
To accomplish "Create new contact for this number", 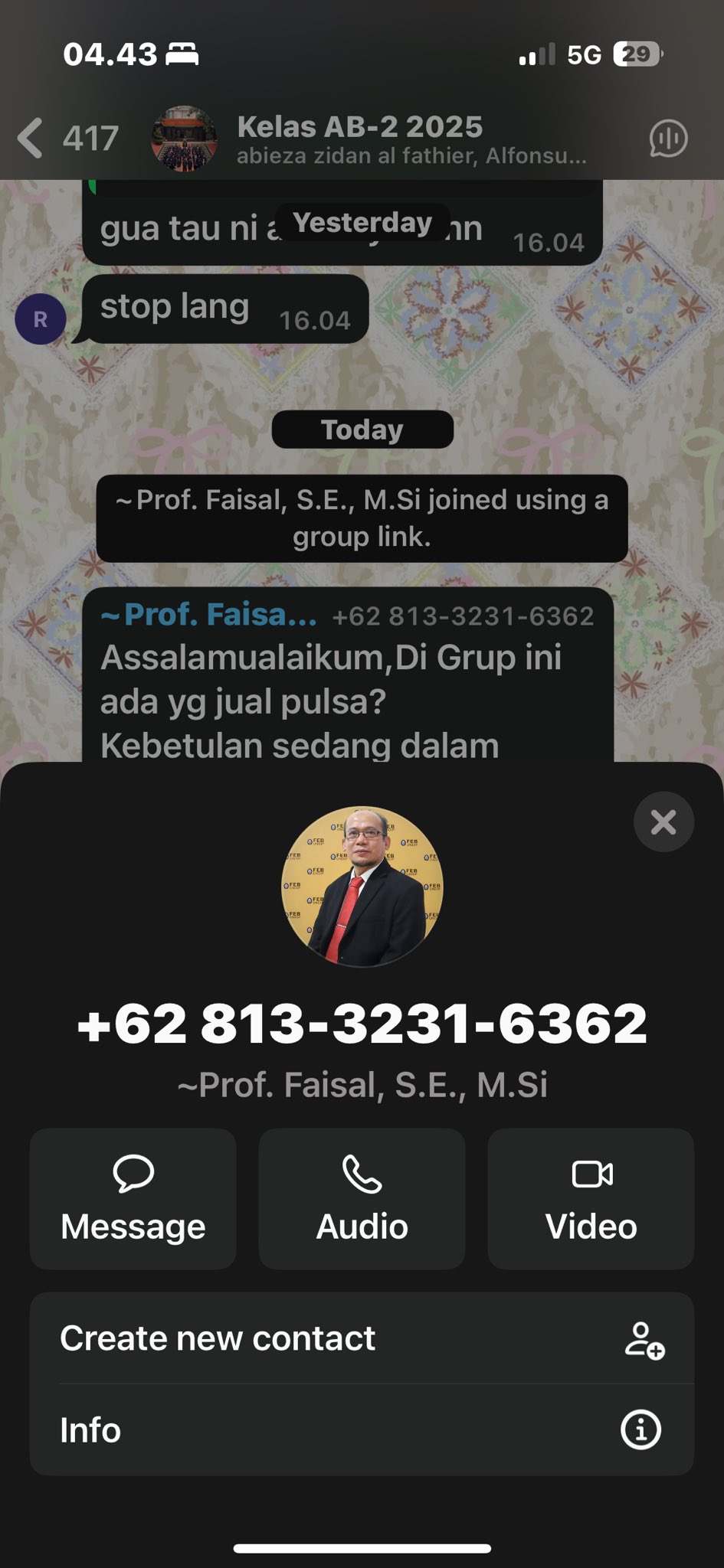I will tap(362, 1338).
